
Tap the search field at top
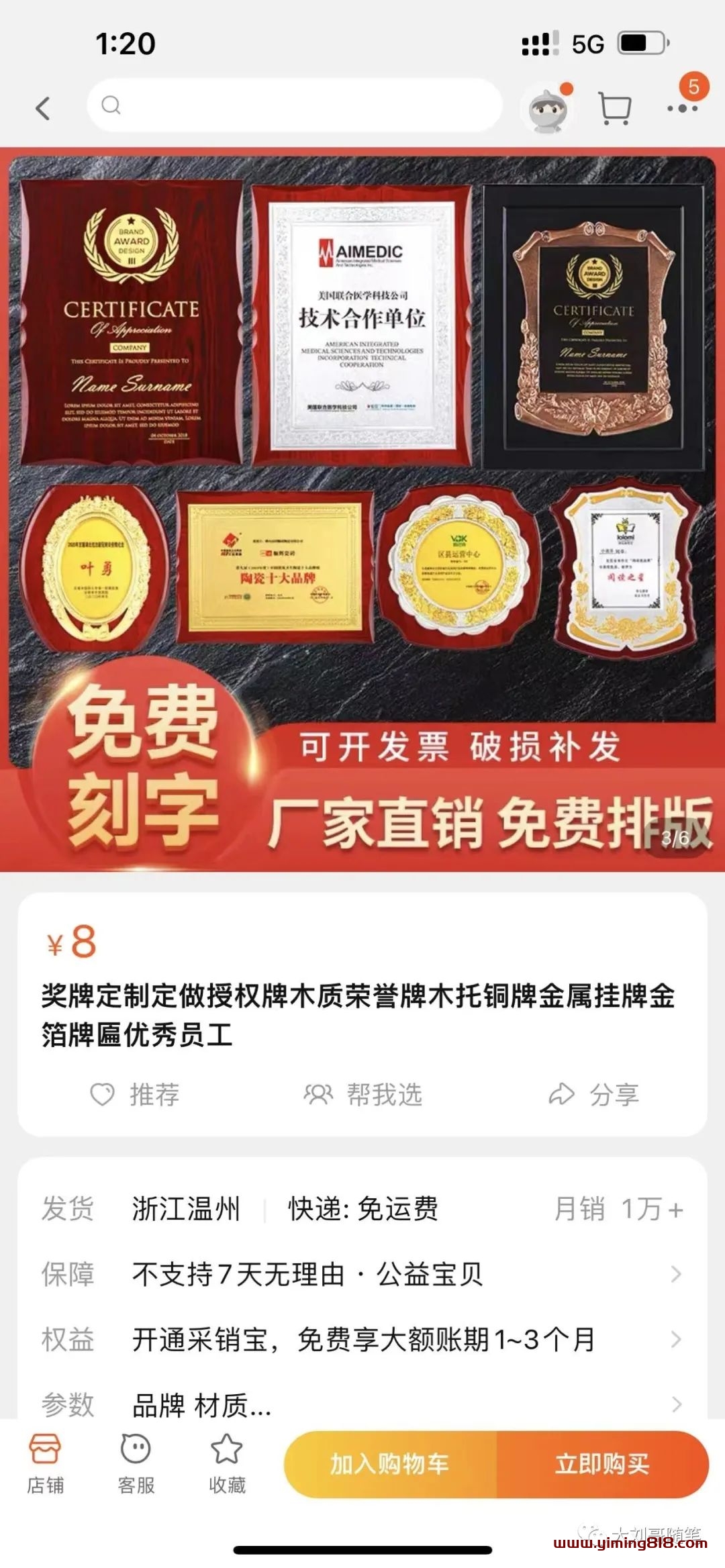[295, 105]
